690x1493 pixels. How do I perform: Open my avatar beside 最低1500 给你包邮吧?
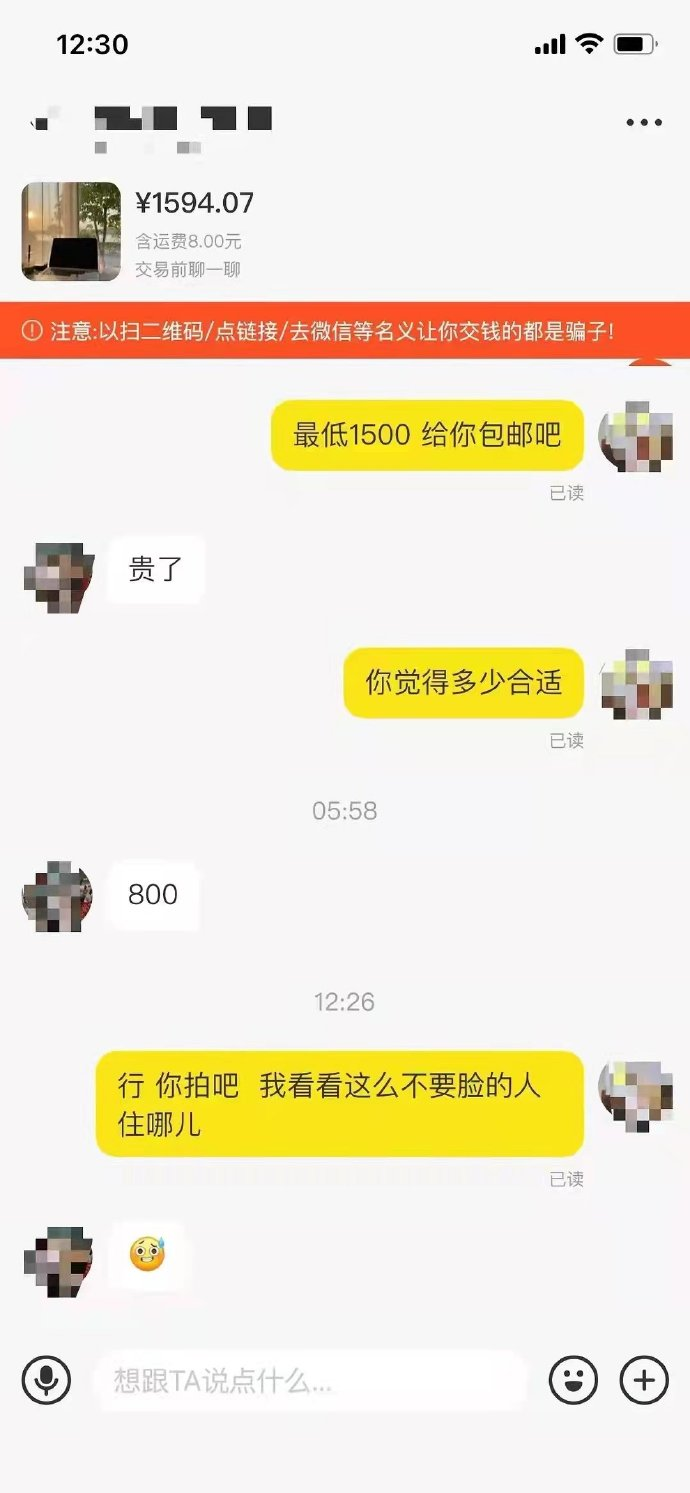635,436
